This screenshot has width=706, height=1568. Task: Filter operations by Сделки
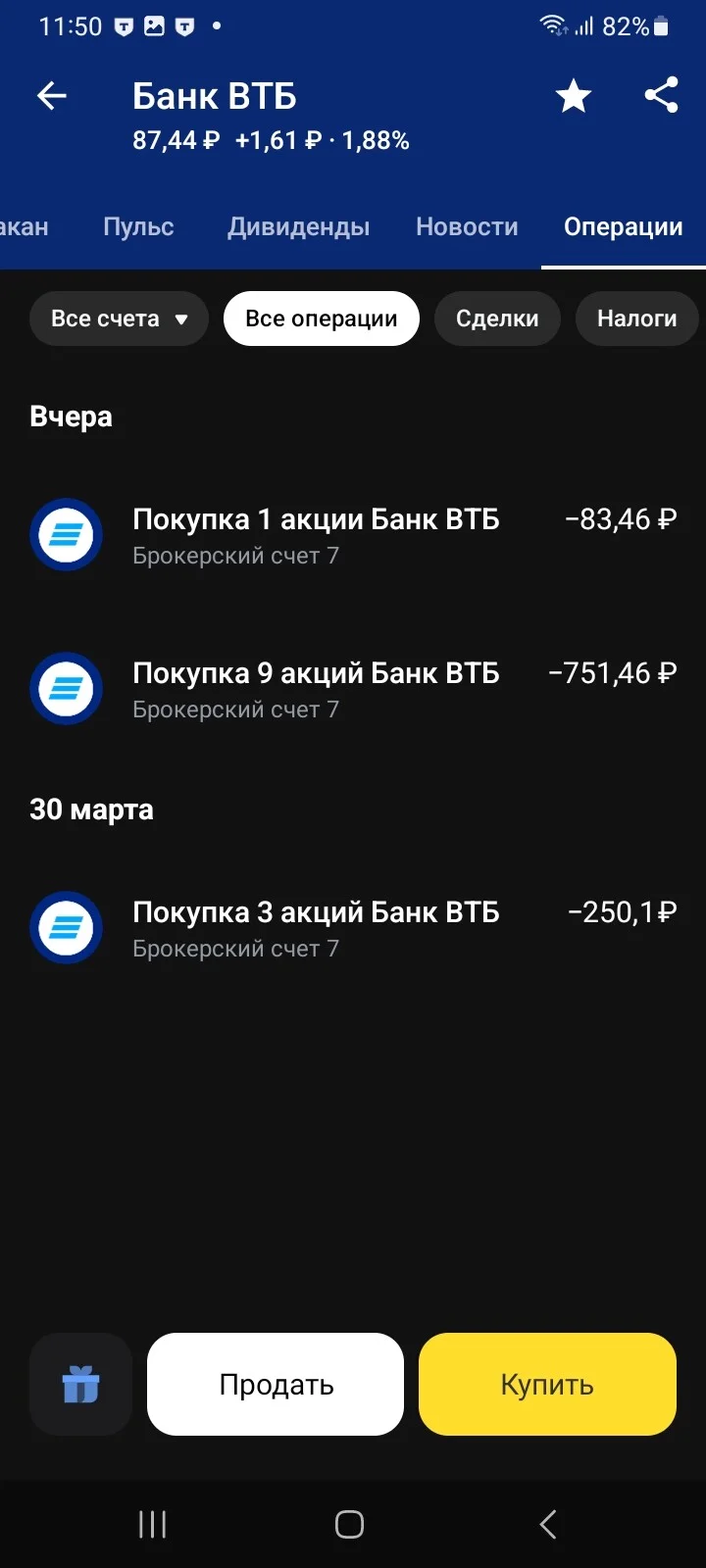click(x=497, y=318)
